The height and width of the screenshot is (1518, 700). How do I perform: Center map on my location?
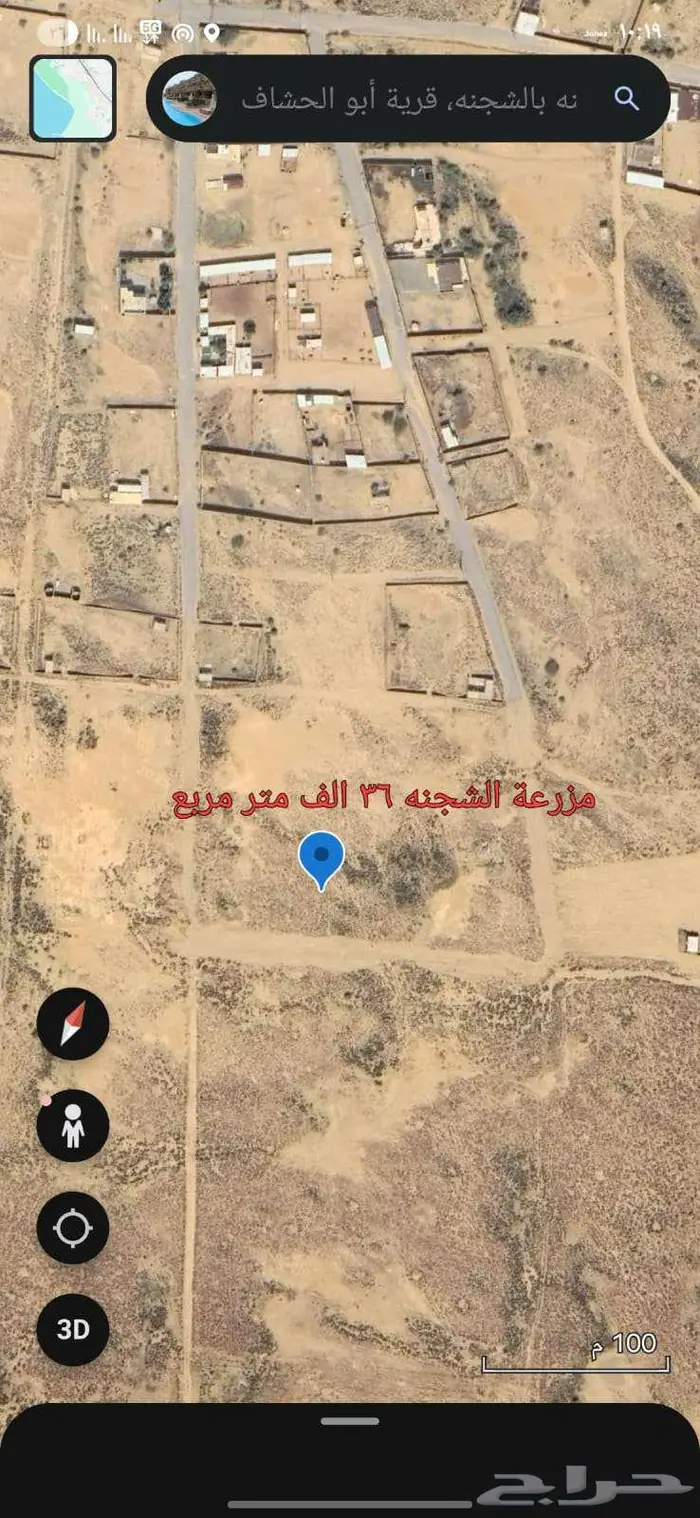[73, 1228]
